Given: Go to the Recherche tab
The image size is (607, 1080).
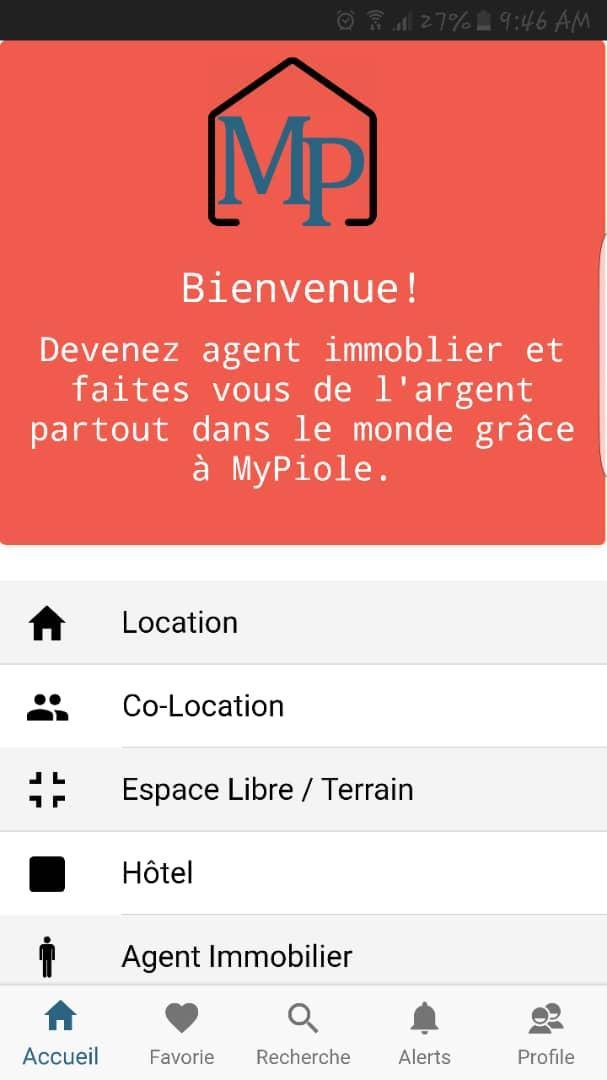Looking at the screenshot, I should pyautogui.click(x=303, y=1035).
